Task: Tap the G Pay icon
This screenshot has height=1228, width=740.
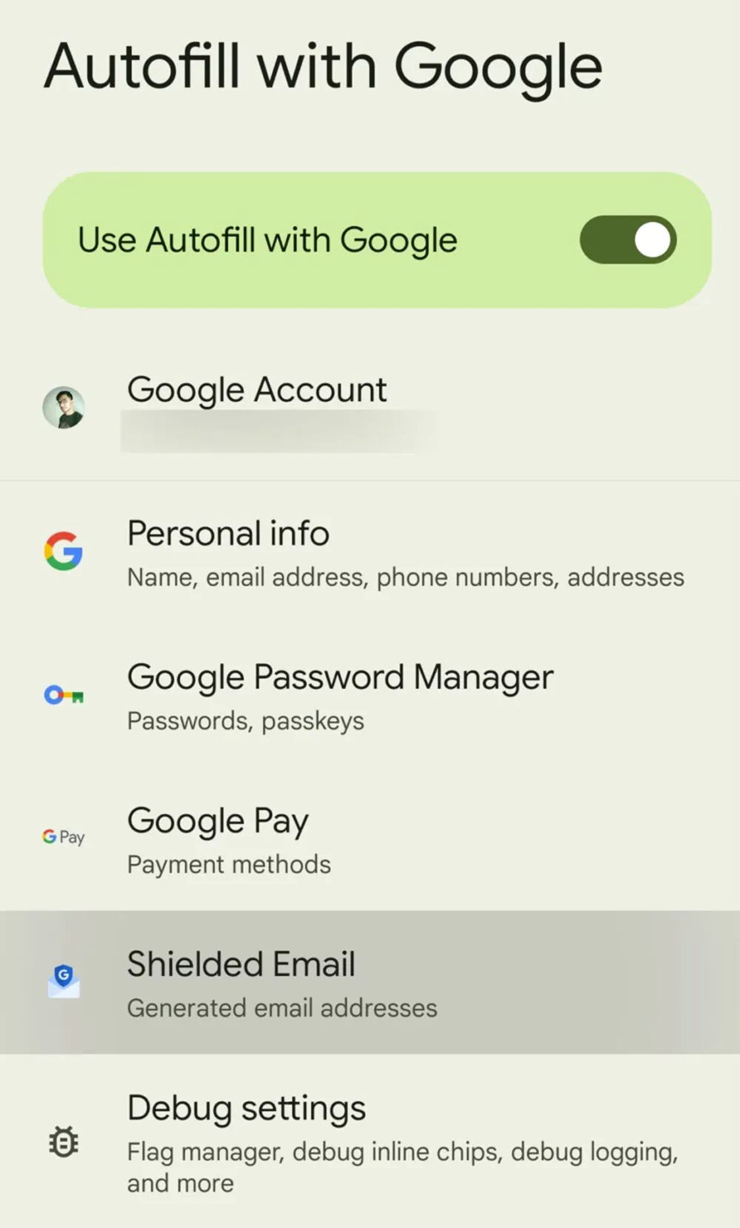Action: [63, 837]
